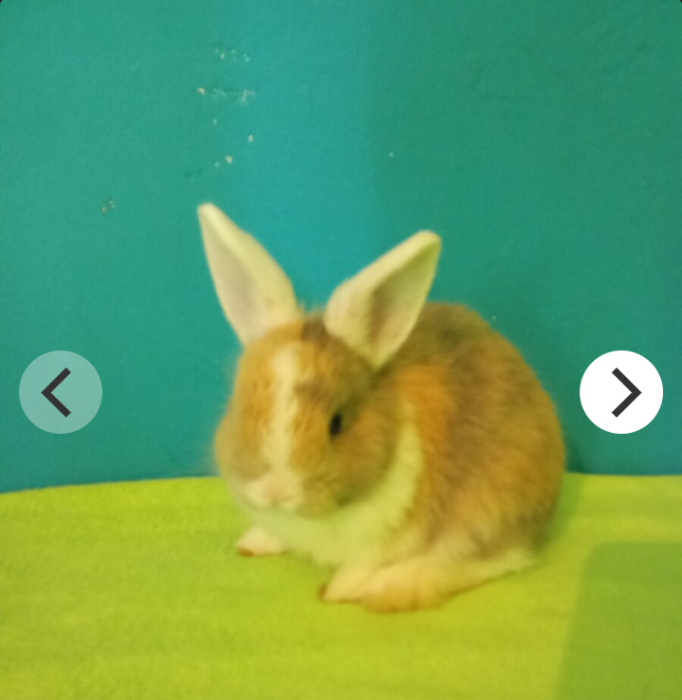This screenshot has height=700, width=682.
Task: Show the next photo
Action: (621, 392)
